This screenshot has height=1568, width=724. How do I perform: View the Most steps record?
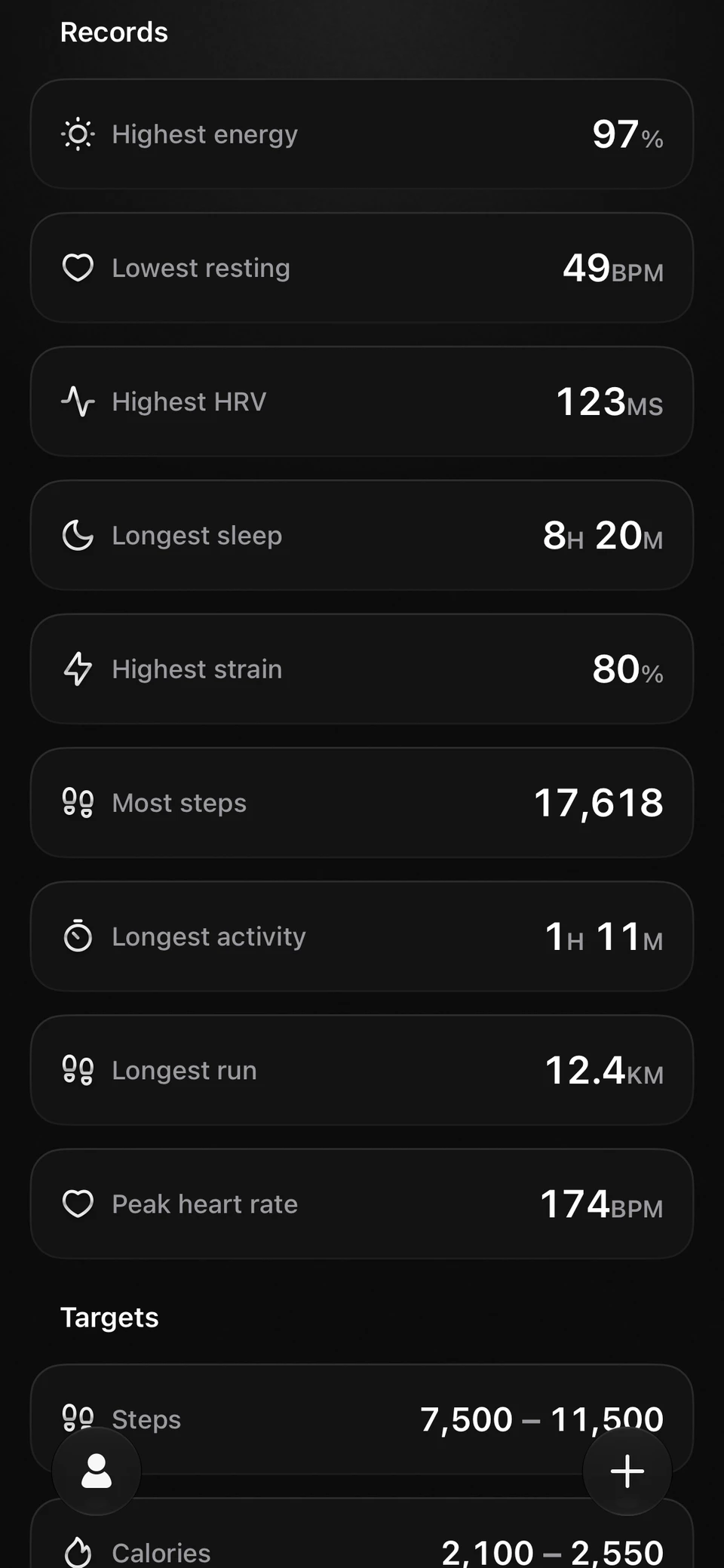pos(362,803)
